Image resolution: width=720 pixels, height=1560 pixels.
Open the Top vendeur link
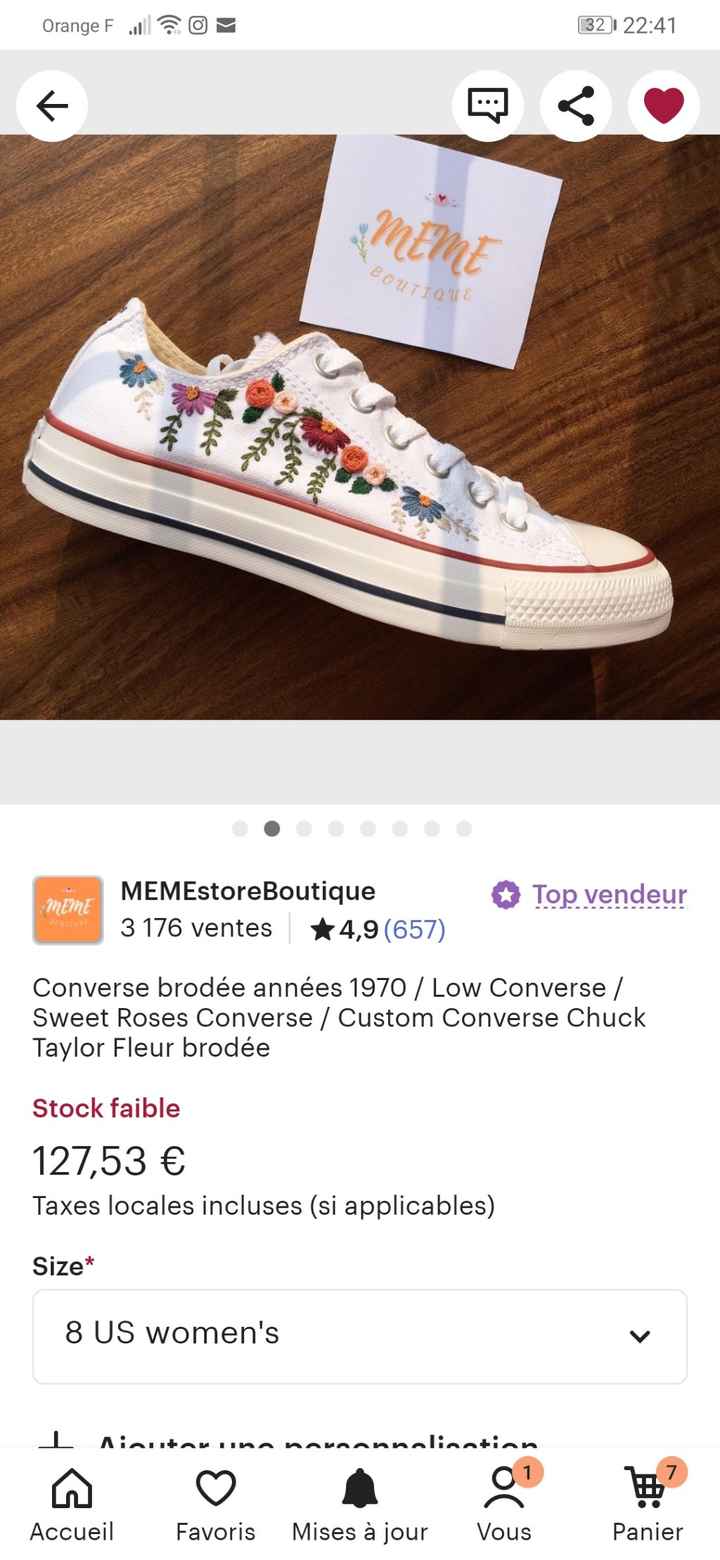pos(609,895)
